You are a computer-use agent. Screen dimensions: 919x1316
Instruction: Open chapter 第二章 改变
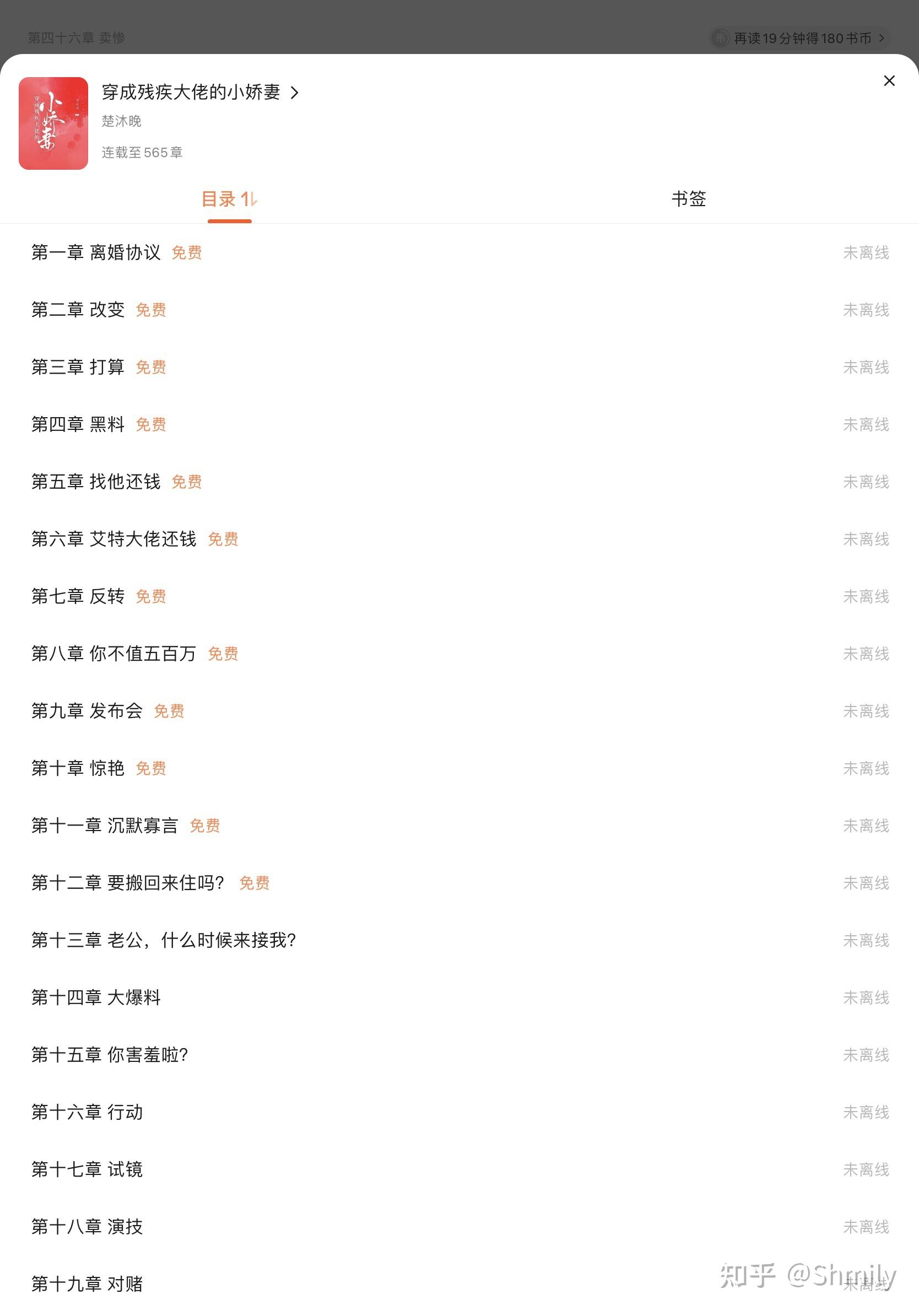tap(78, 310)
